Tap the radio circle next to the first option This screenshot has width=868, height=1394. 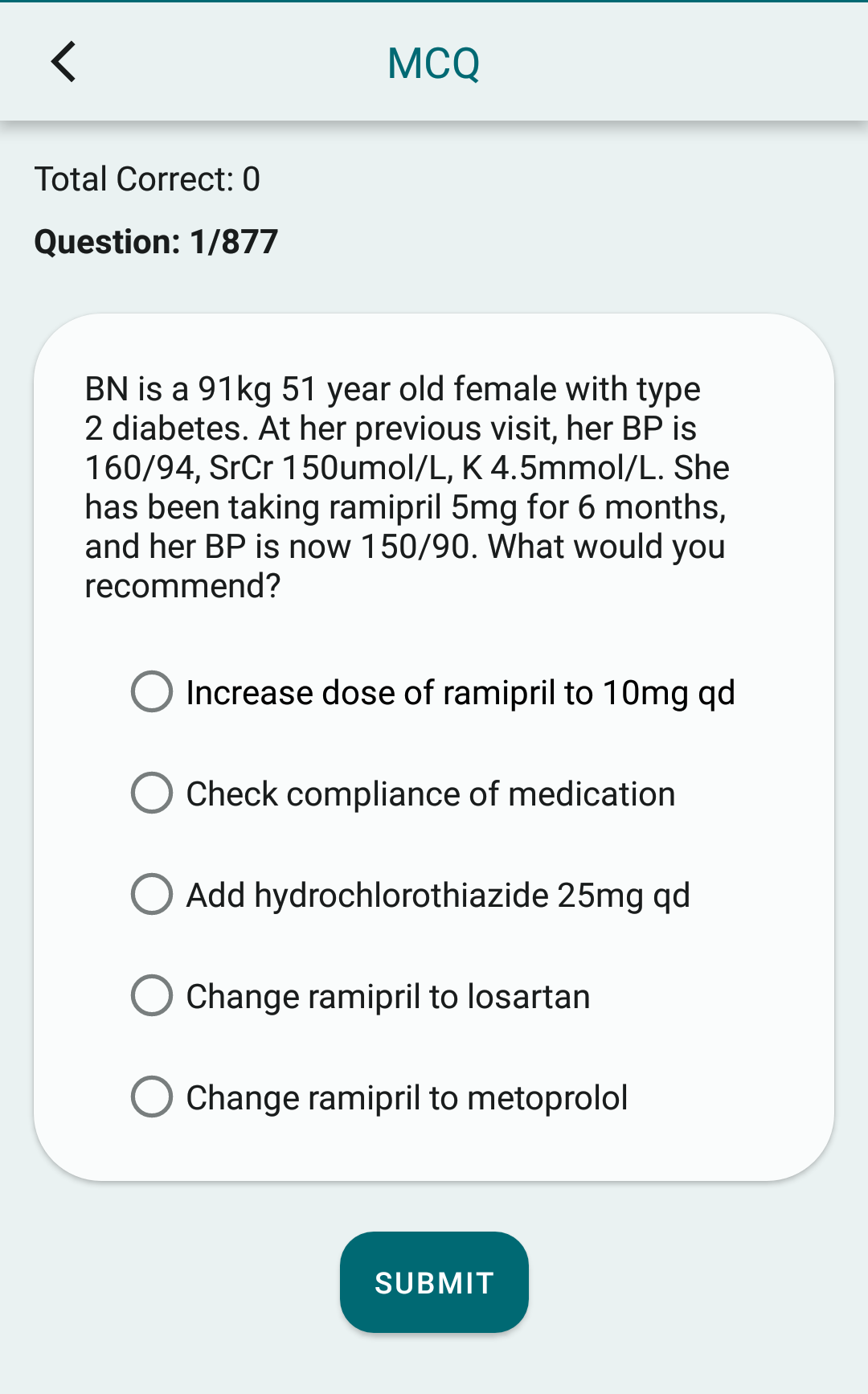pos(151,691)
